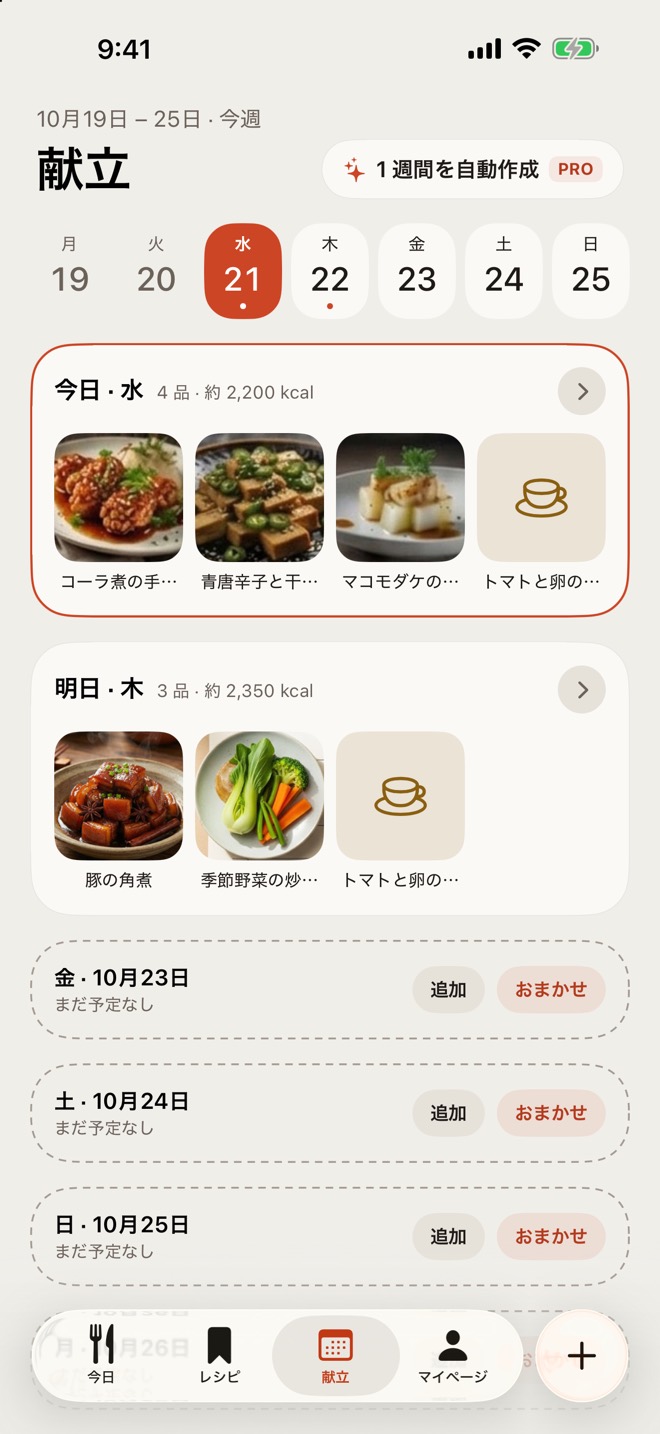This screenshot has width=660, height=1434.
Task: Open the マコモダケ dish in today's menu
Action: [x=400, y=512]
